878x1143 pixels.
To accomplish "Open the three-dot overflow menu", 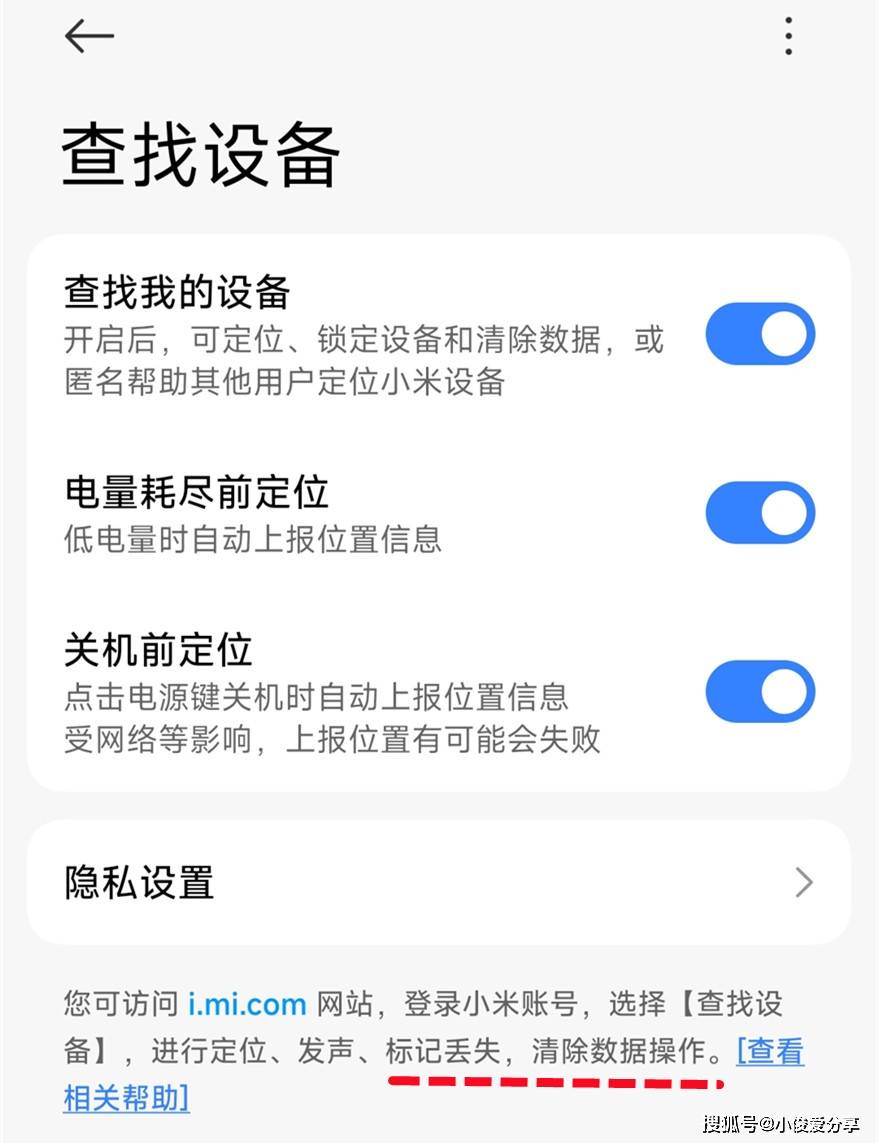I will [x=788, y=37].
